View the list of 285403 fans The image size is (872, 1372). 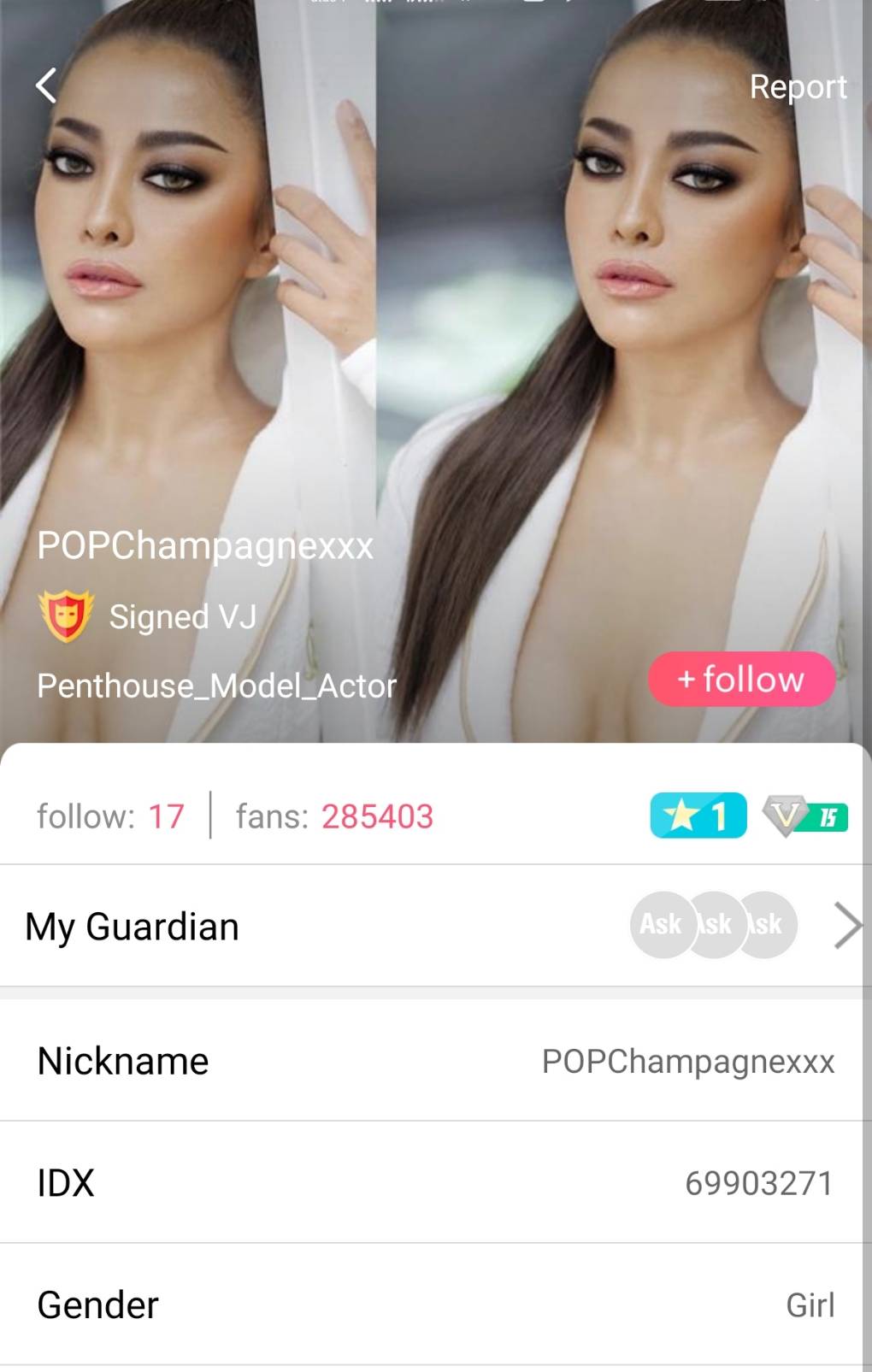coord(334,816)
